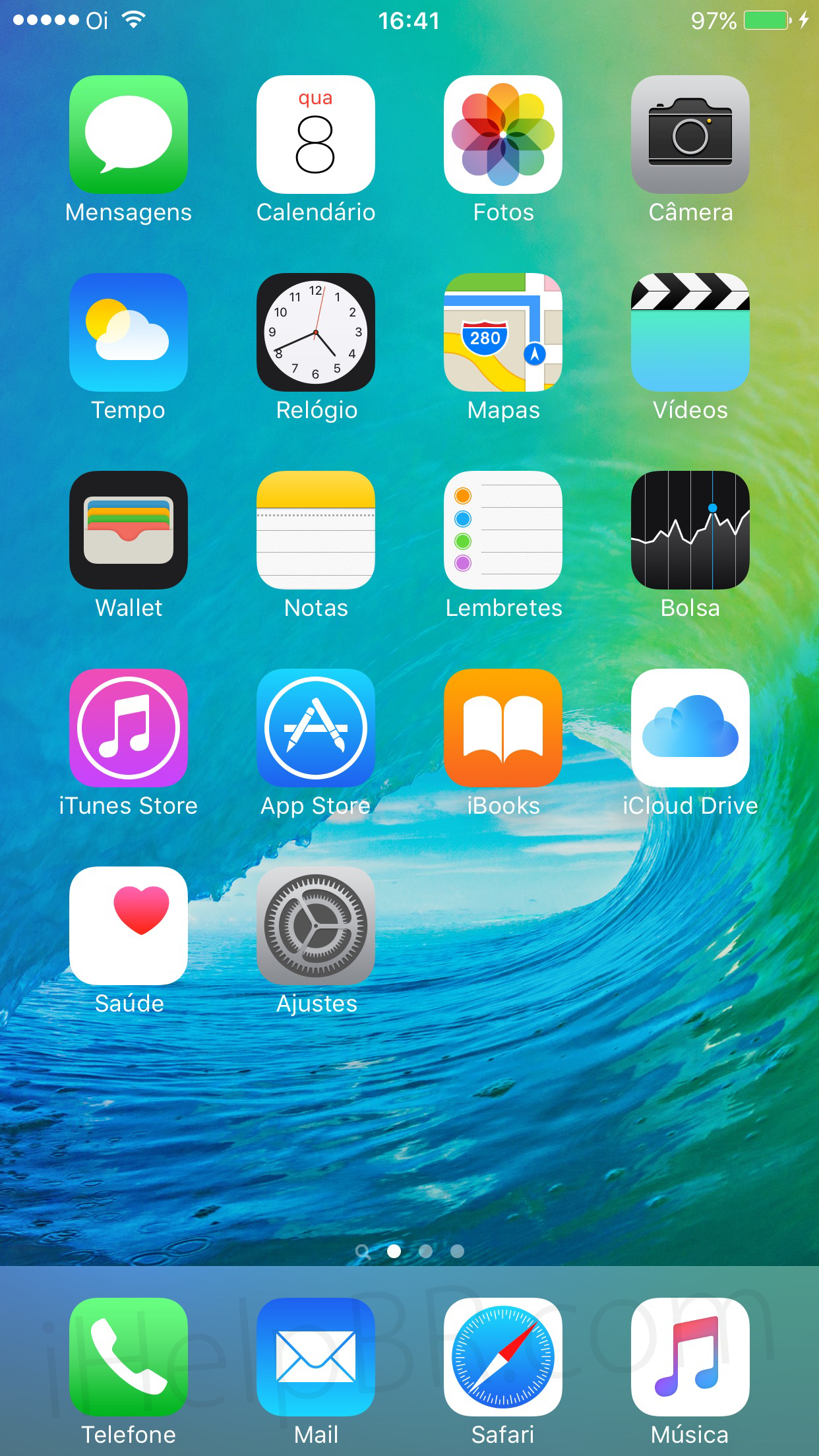819x1456 pixels.
Task: Open Wallet app
Action: tap(129, 530)
